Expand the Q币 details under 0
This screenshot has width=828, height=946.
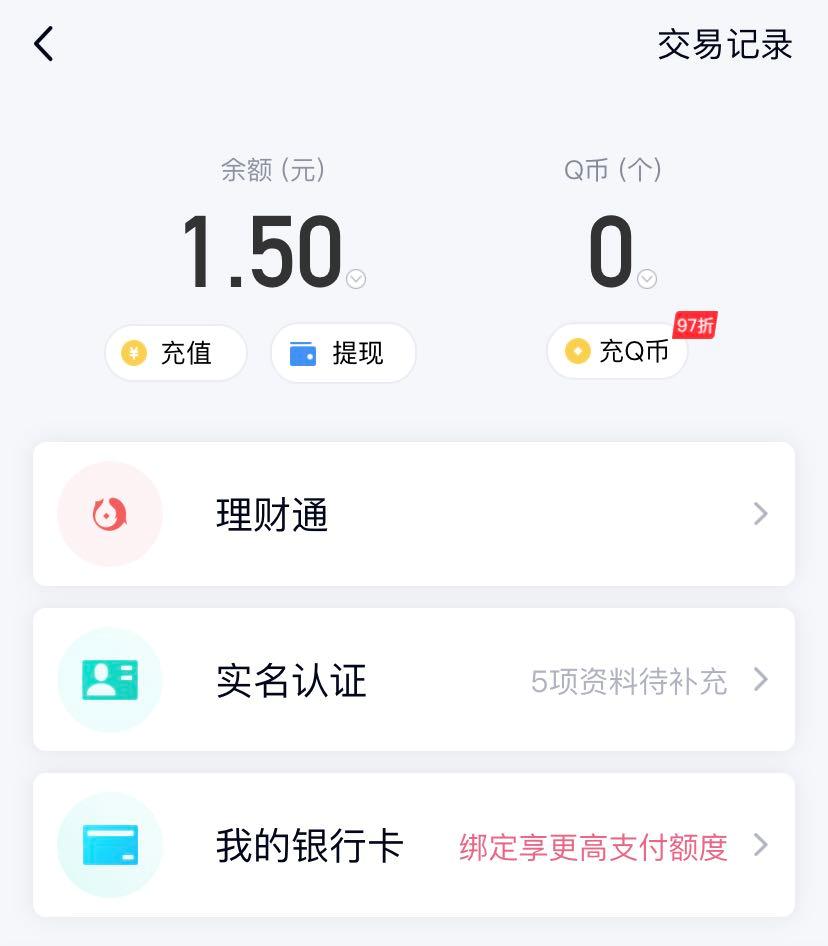tap(647, 281)
